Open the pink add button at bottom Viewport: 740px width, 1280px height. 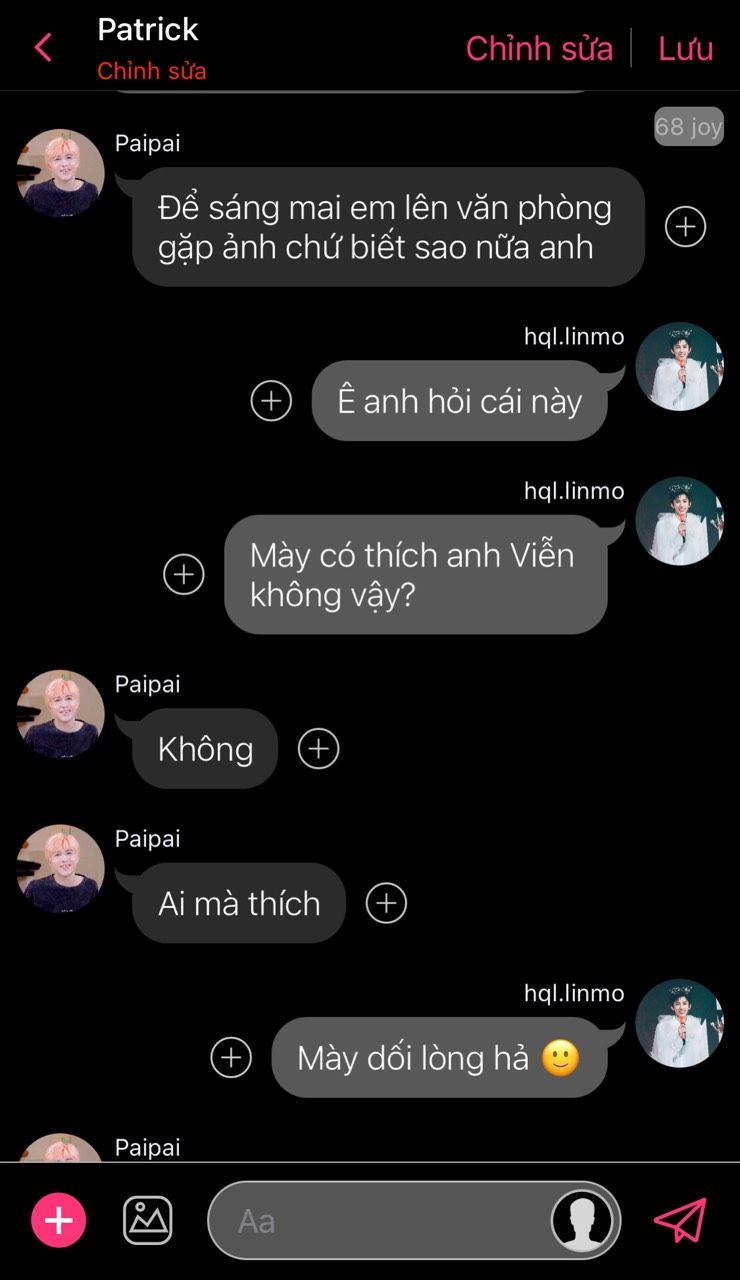59,1220
